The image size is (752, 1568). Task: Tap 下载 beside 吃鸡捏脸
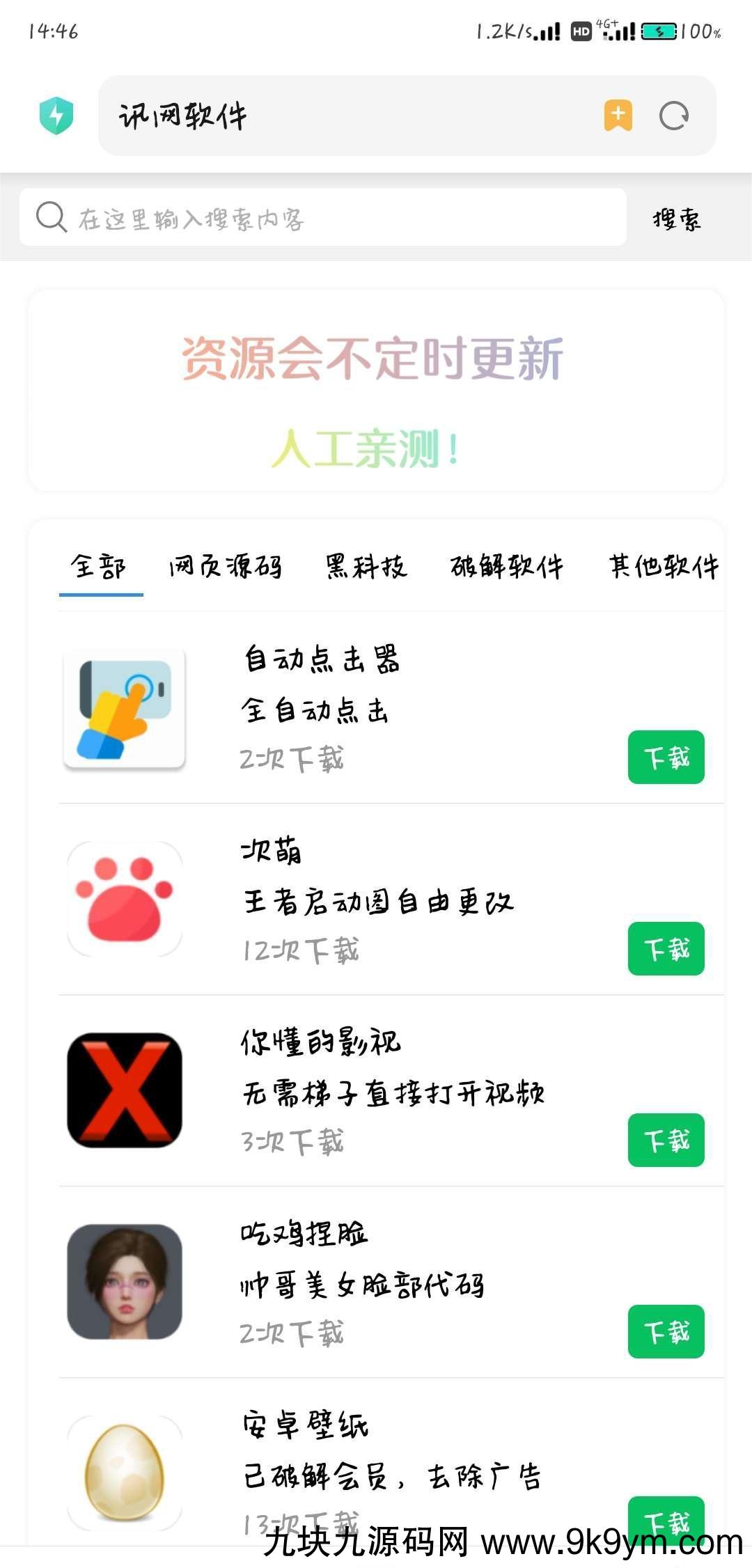tap(666, 1331)
